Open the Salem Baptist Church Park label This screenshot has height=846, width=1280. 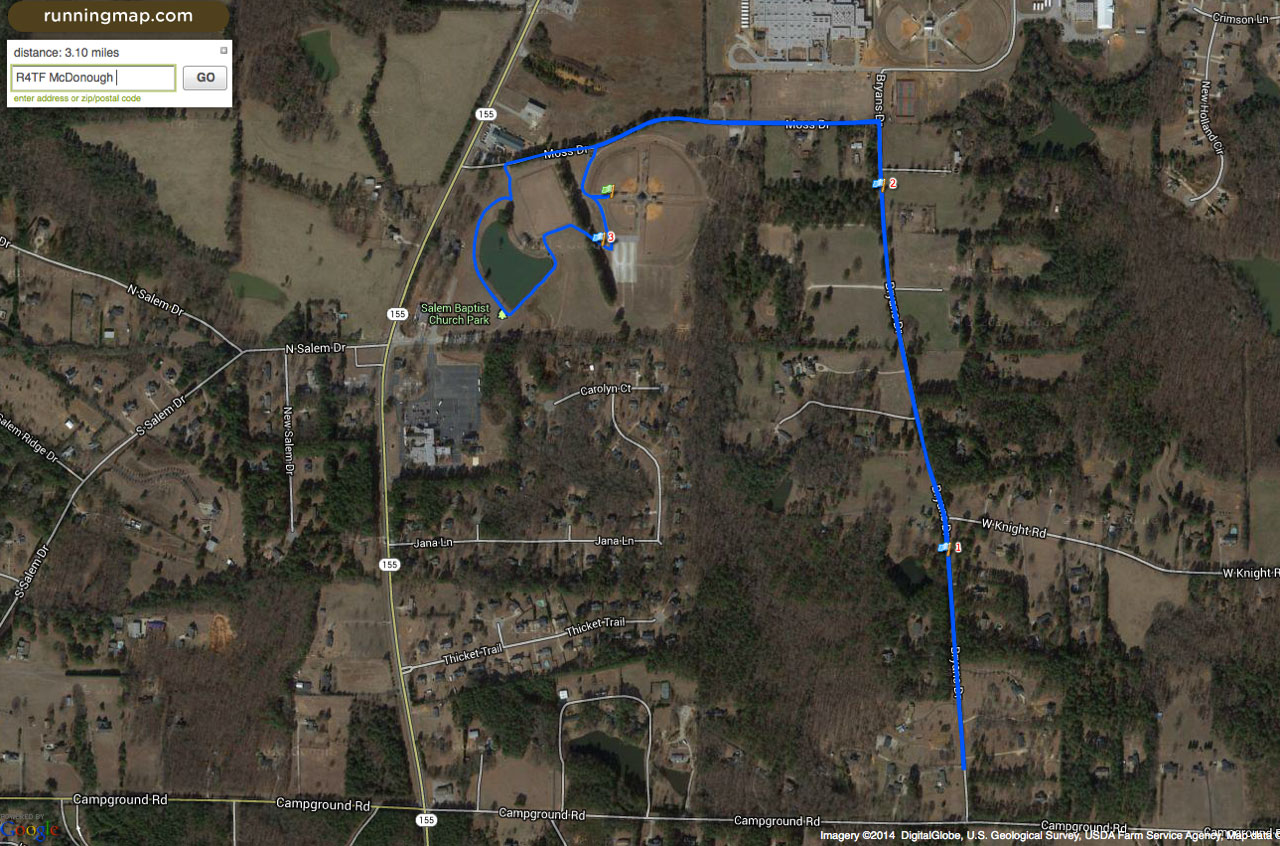pyautogui.click(x=458, y=314)
